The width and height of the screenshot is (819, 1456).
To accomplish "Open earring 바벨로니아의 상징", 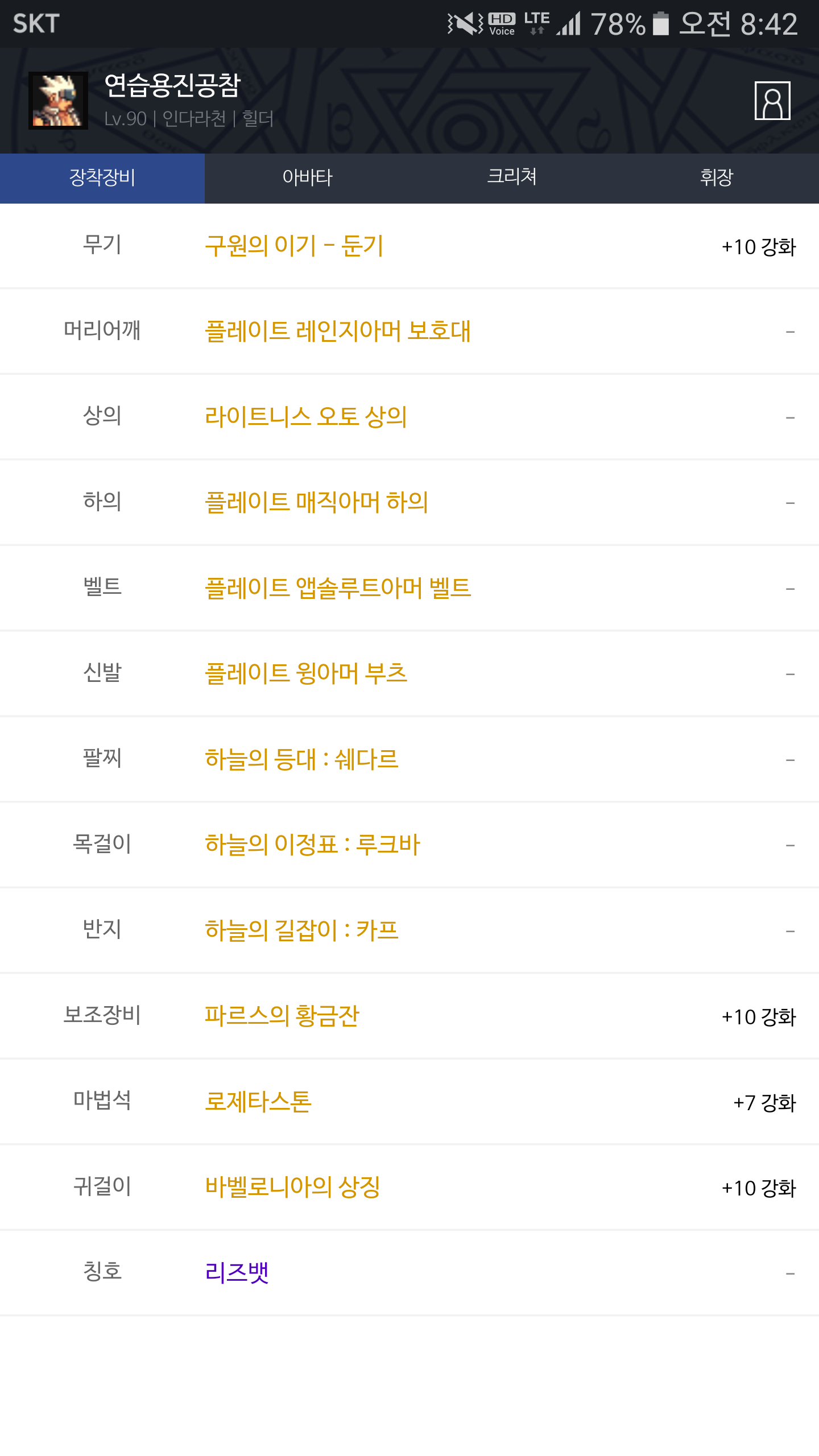I will 292,1187.
